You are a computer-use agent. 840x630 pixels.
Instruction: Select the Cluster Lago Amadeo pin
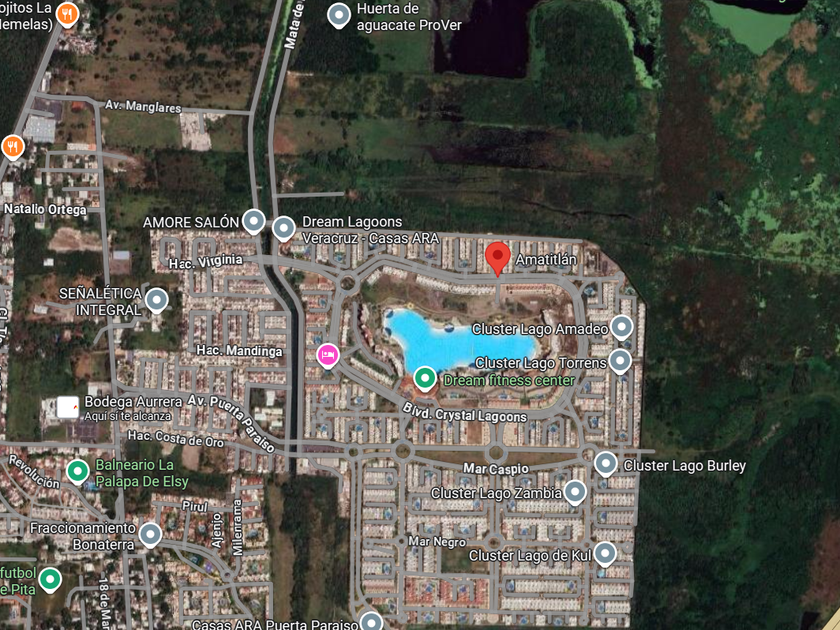click(x=622, y=327)
